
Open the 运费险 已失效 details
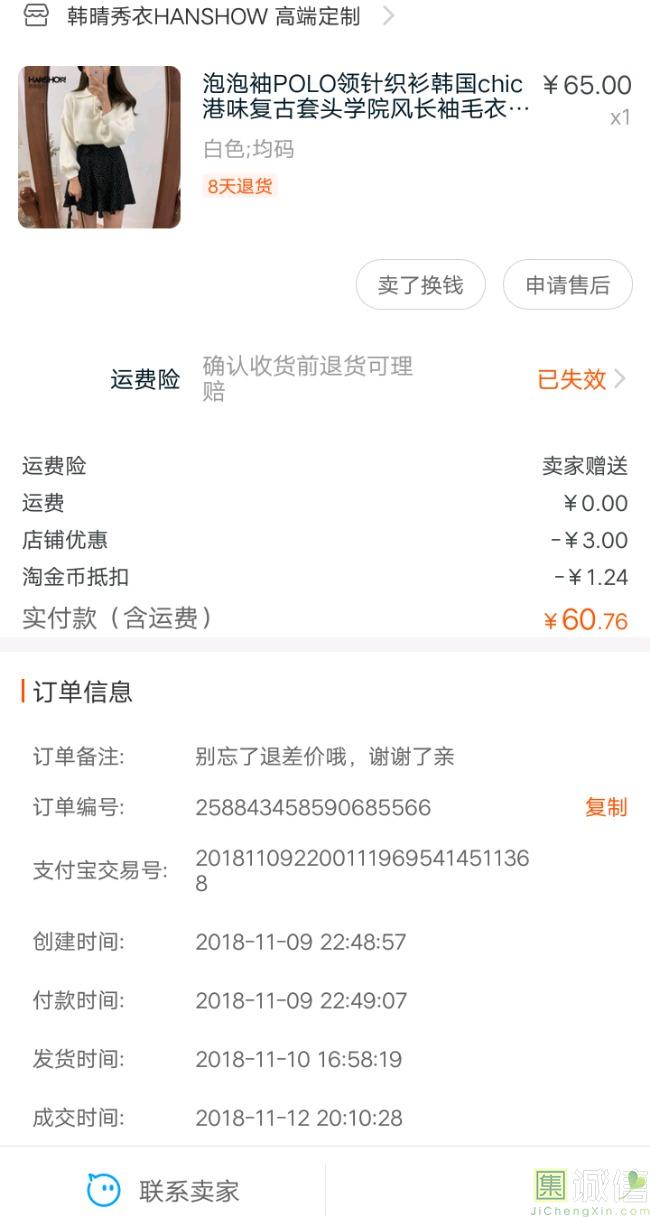pyautogui.click(x=580, y=379)
